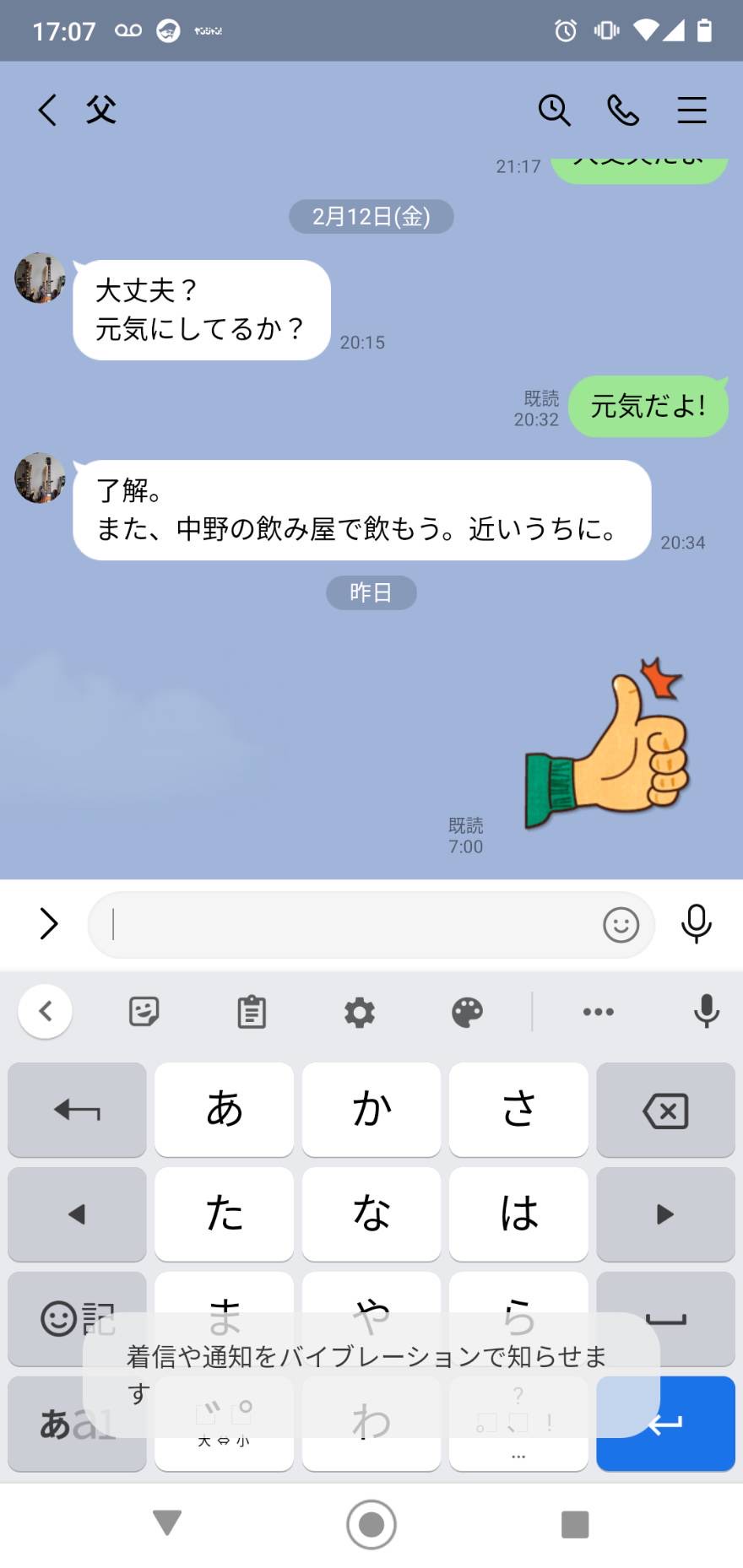This screenshot has width=743, height=1568.
Task: Open the chat hamburger menu
Action: coord(691,111)
